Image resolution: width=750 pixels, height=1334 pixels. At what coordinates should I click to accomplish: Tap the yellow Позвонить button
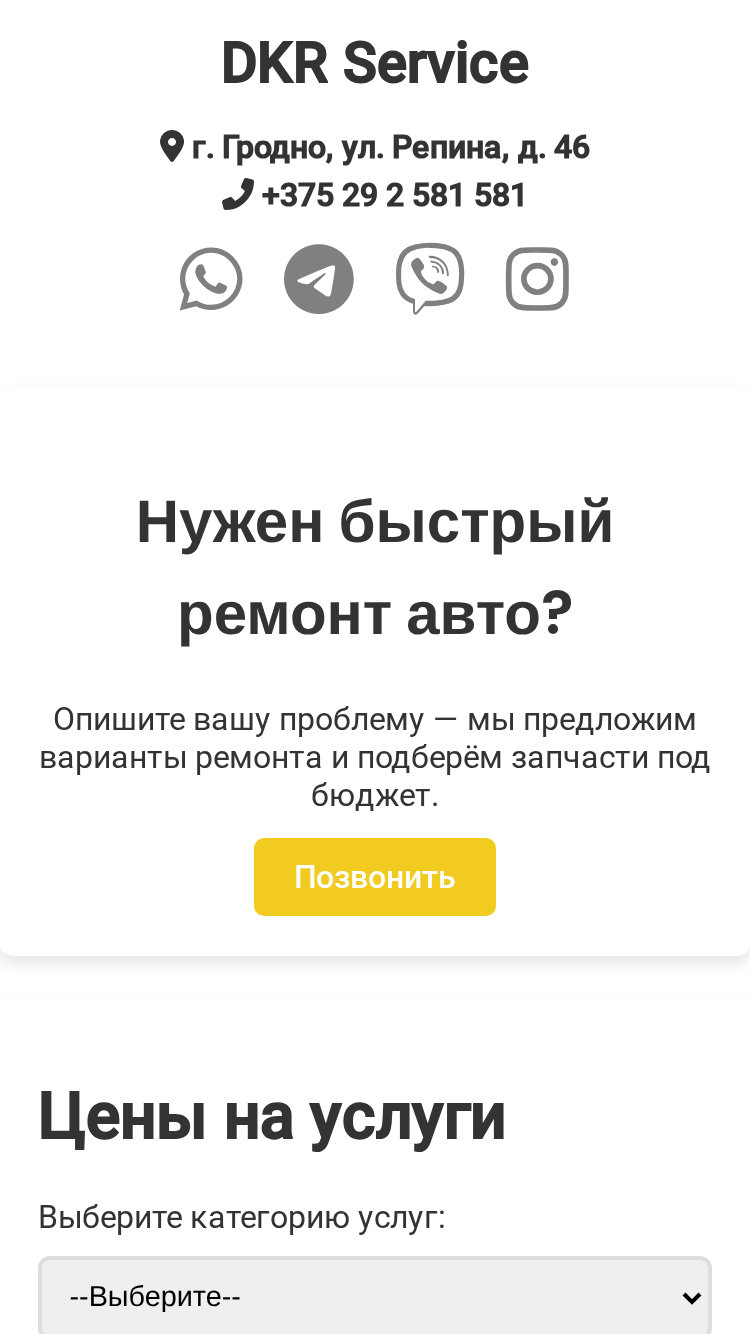[375, 877]
